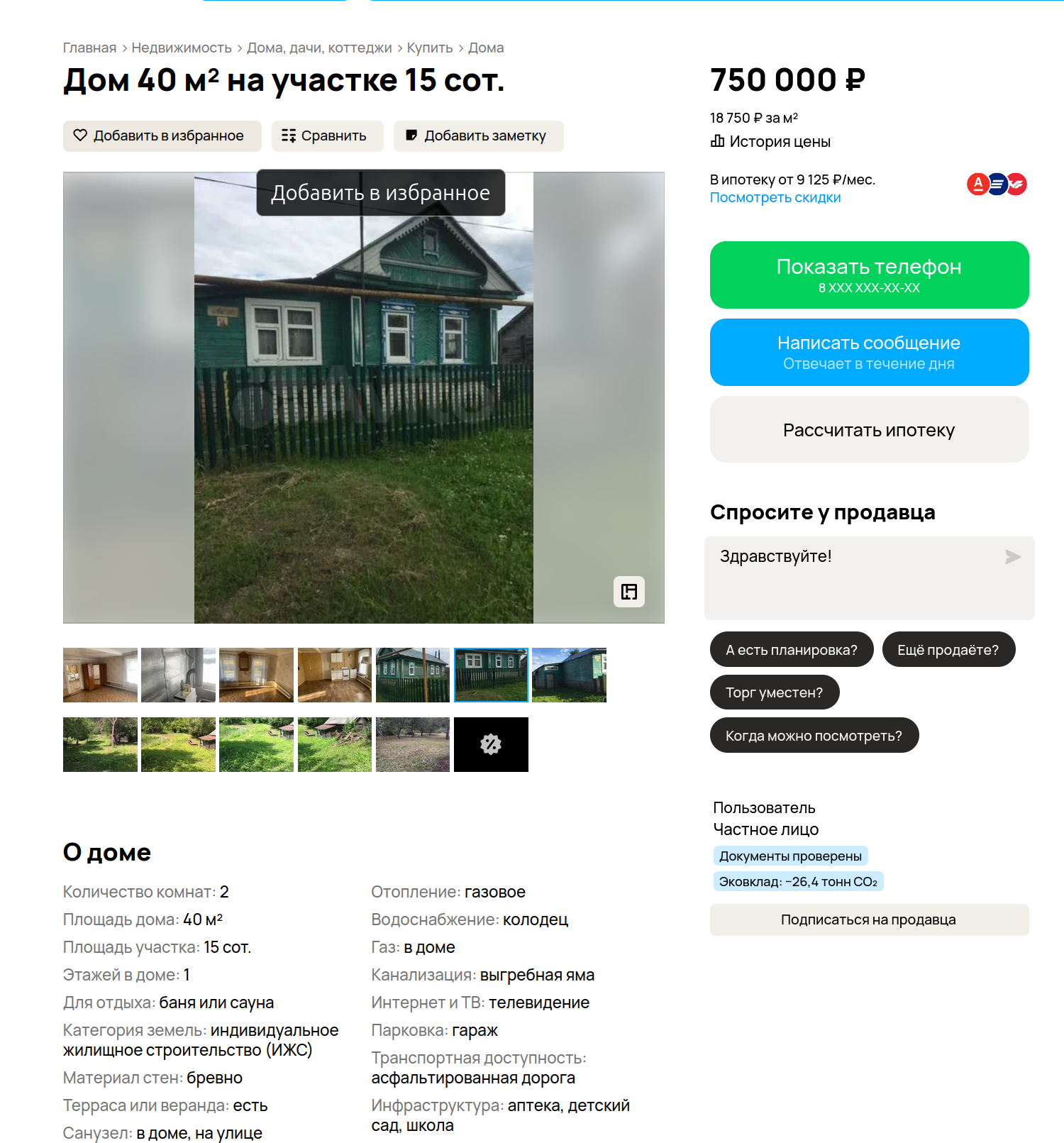Write a message to the seller
The image size is (1064, 1143).
pyautogui.click(x=869, y=352)
